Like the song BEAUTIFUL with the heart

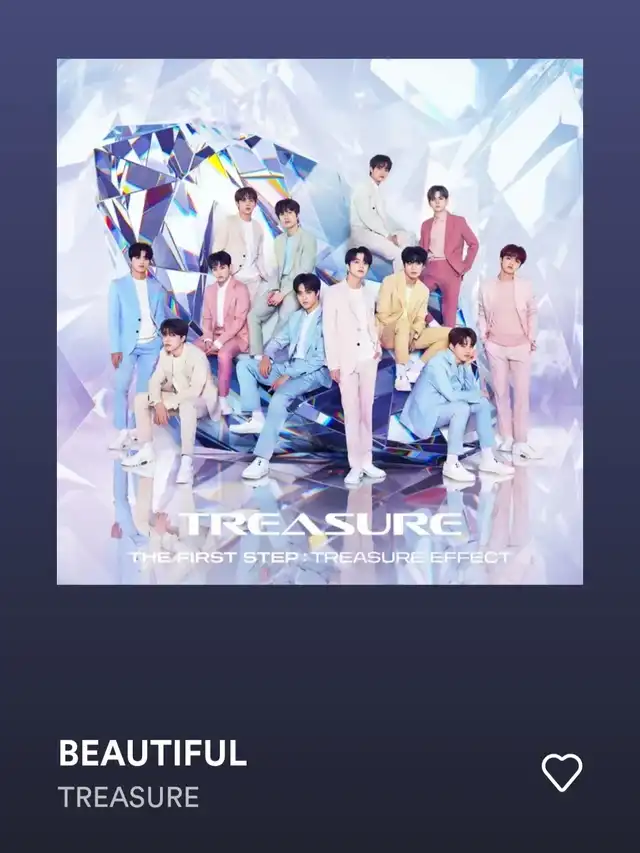[561, 772]
